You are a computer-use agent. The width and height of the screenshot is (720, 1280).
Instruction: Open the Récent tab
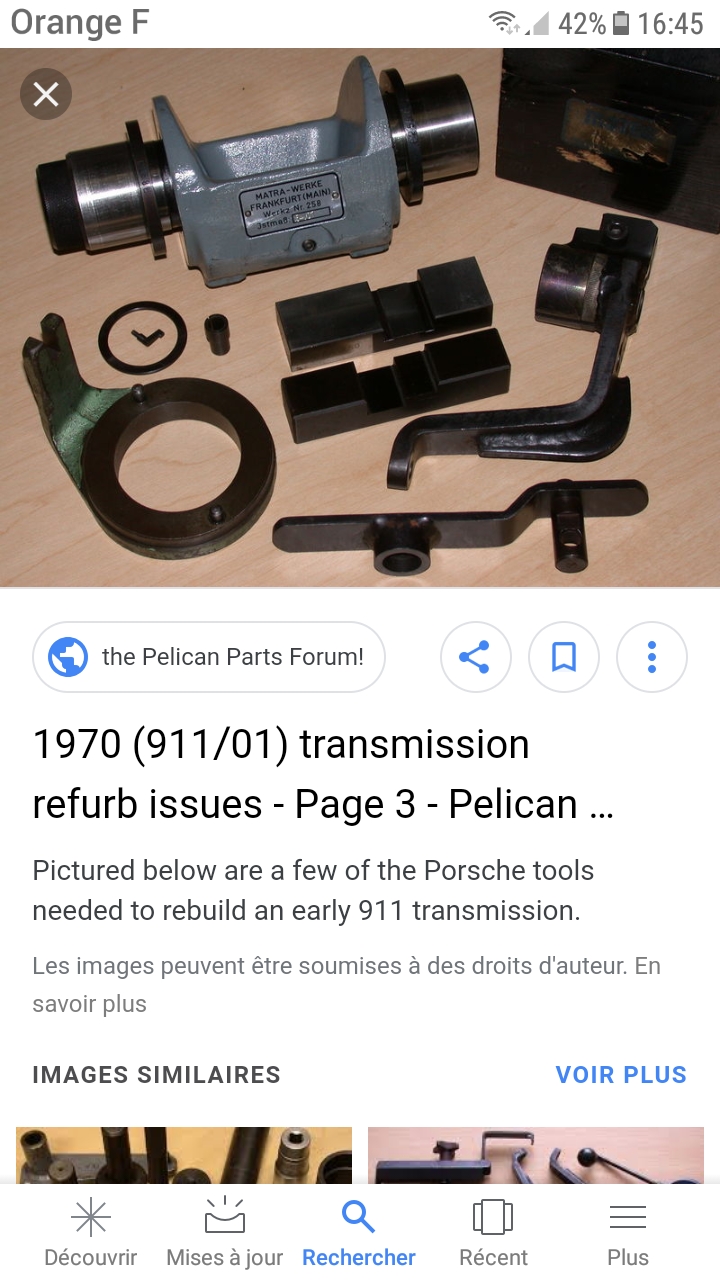(493, 1234)
